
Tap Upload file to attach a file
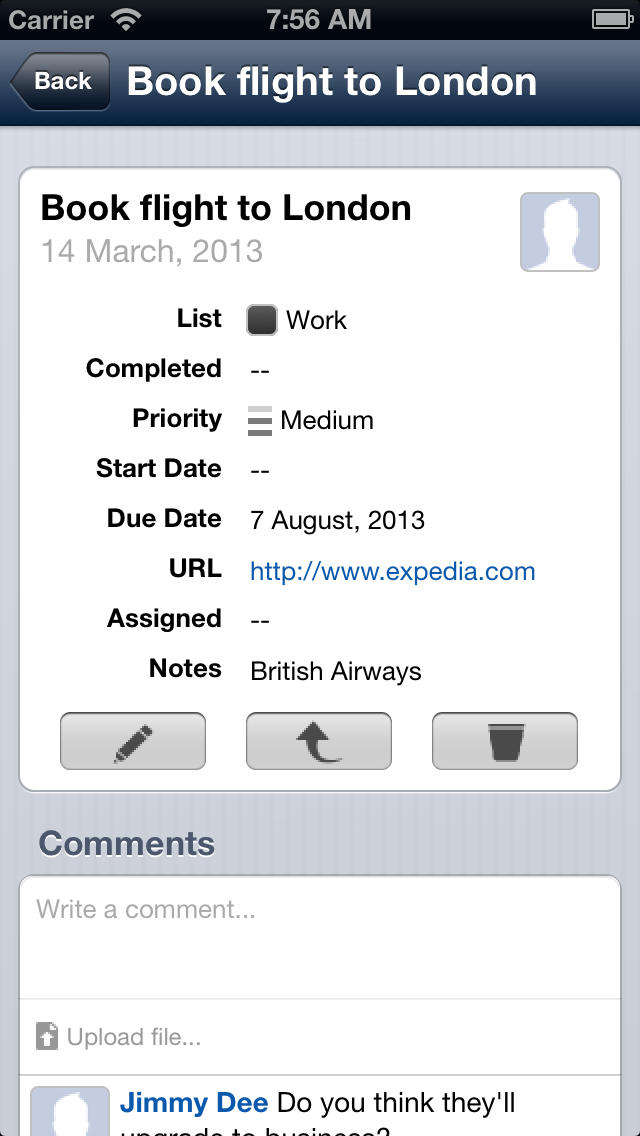[118, 1037]
